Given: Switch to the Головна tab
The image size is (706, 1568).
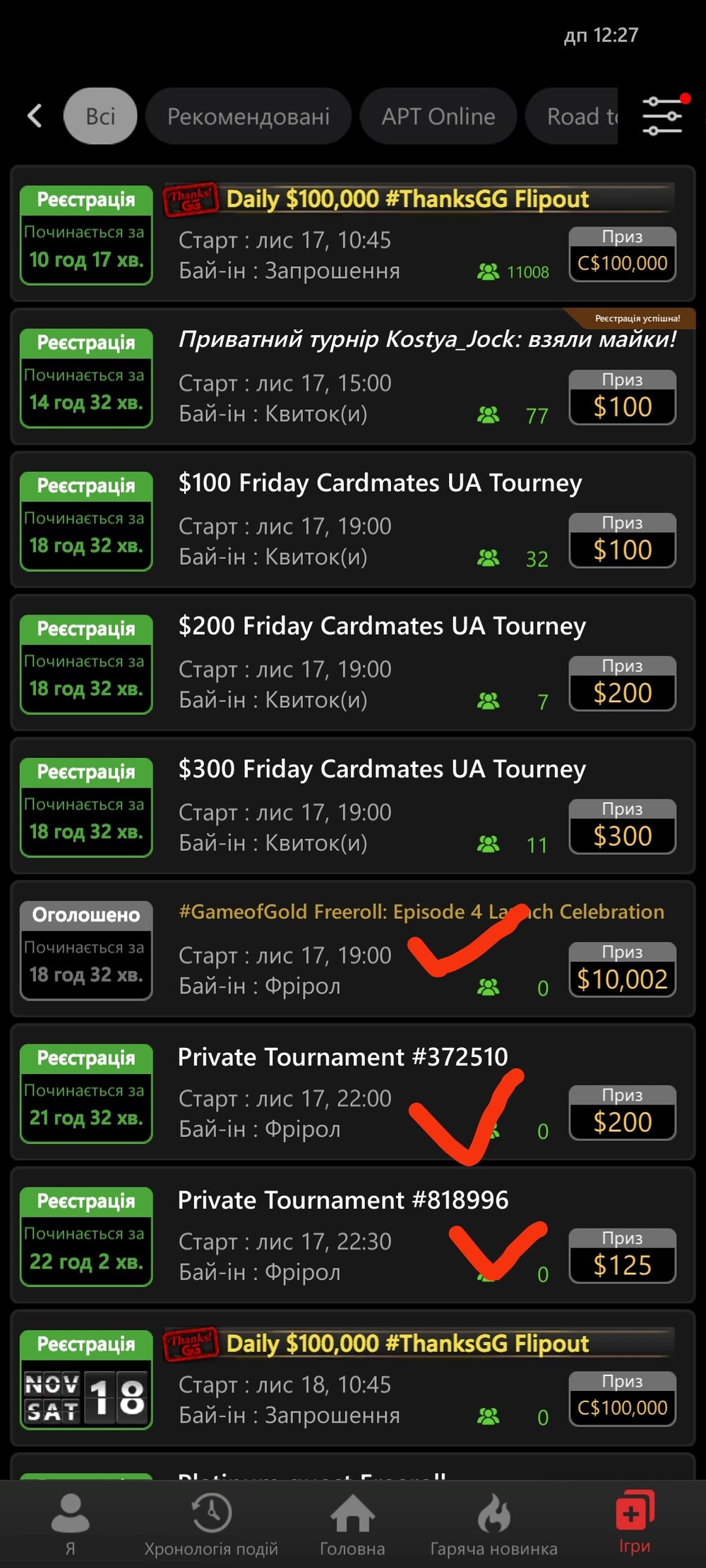Looking at the screenshot, I should tap(352, 1524).
